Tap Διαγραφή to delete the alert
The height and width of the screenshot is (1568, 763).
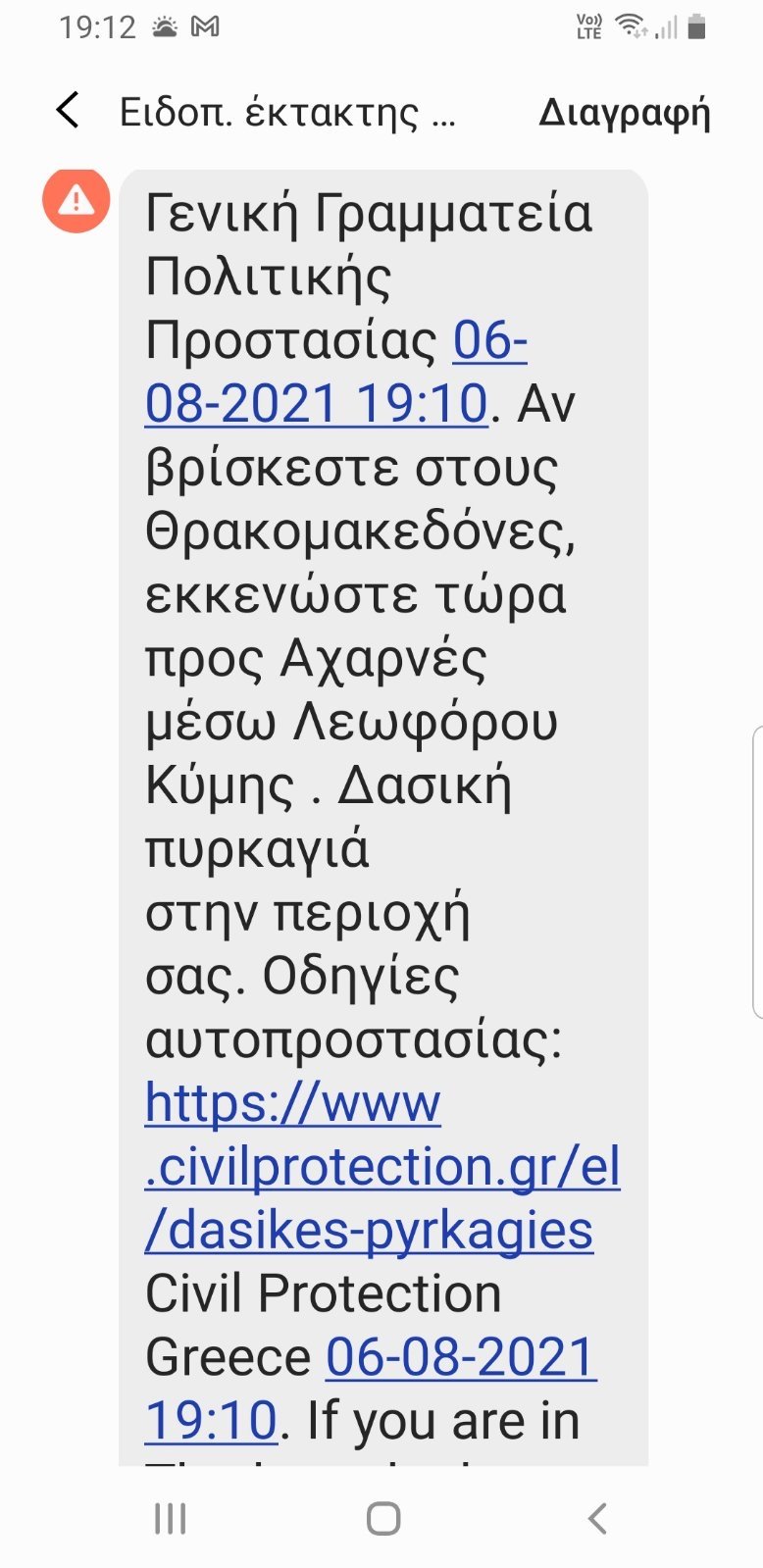pyautogui.click(x=624, y=113)
